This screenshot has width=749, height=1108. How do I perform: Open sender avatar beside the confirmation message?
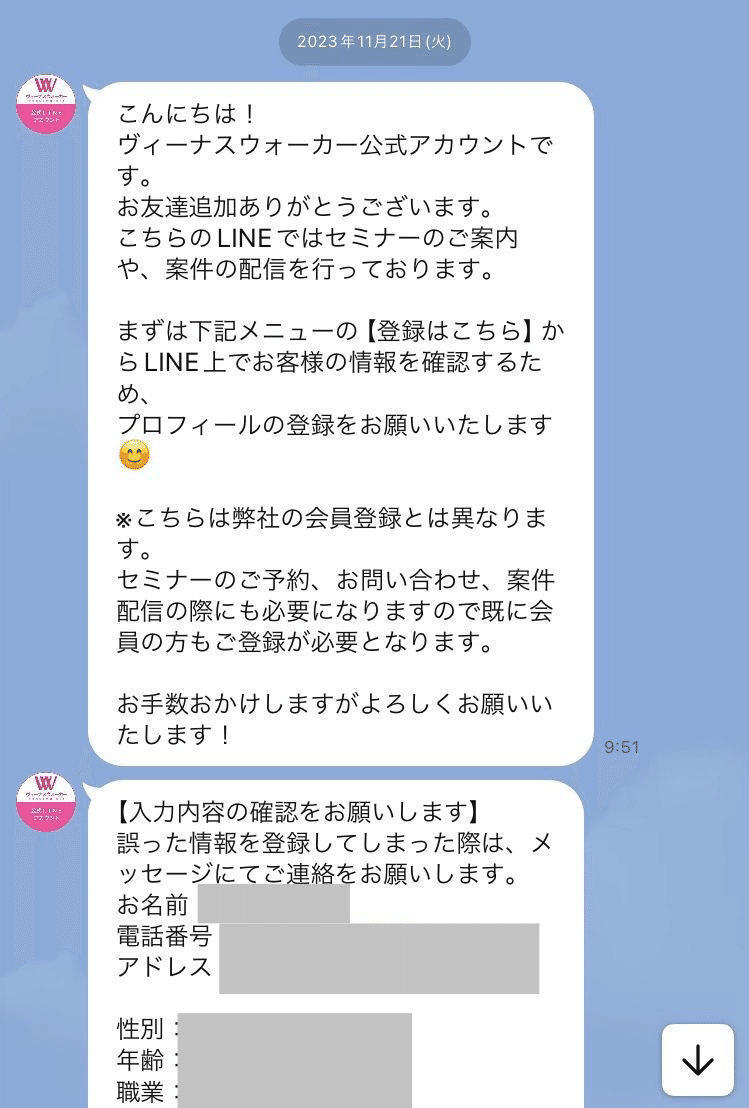pyautogui.click(x=46, y=801)
